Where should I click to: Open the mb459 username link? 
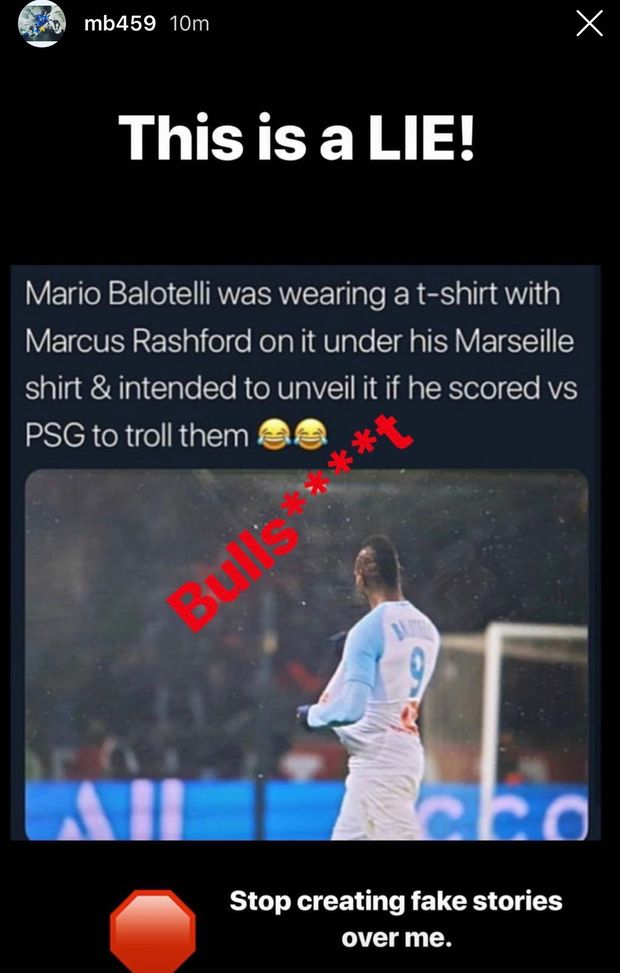coord(120,23)
